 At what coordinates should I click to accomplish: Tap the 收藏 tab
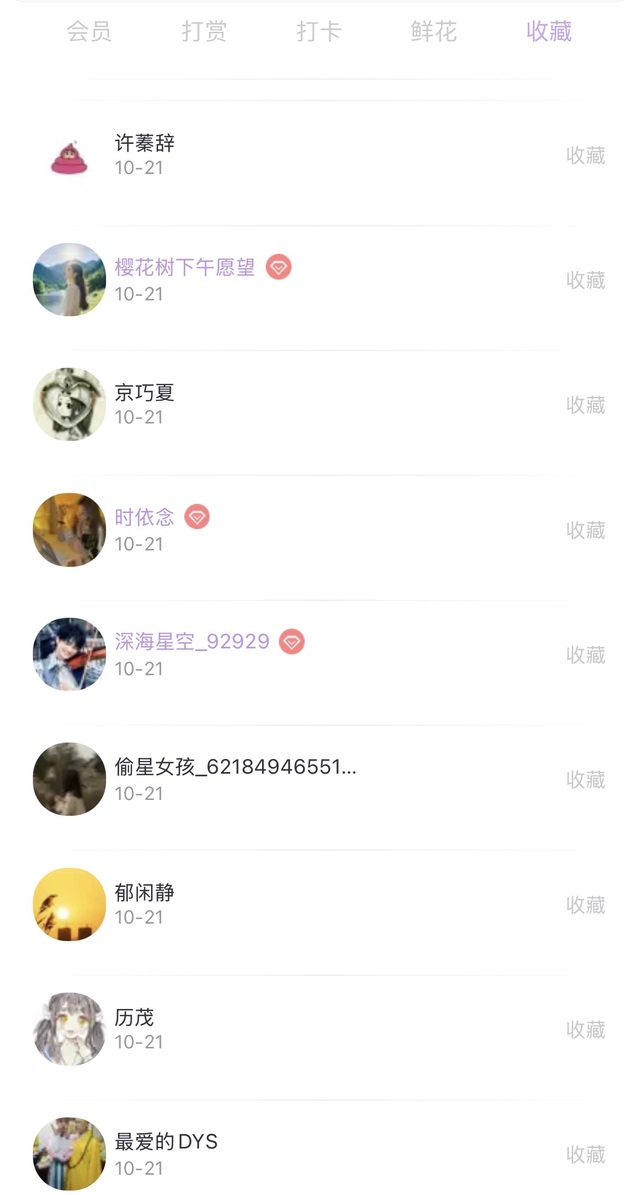click(x=549, y=32)
